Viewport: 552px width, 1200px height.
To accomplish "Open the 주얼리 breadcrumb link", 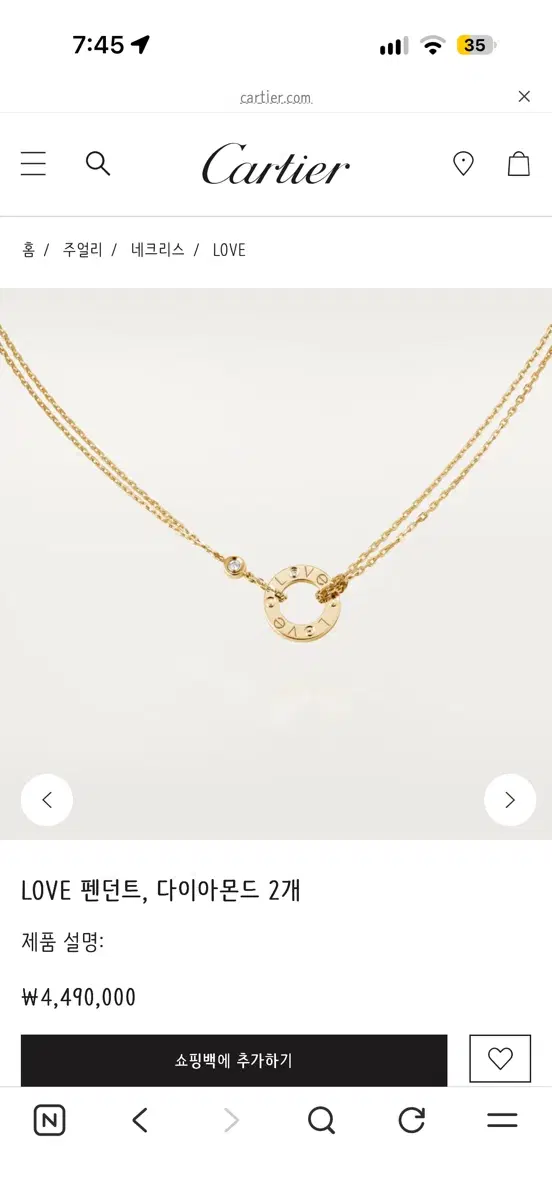I will [83, 250].
